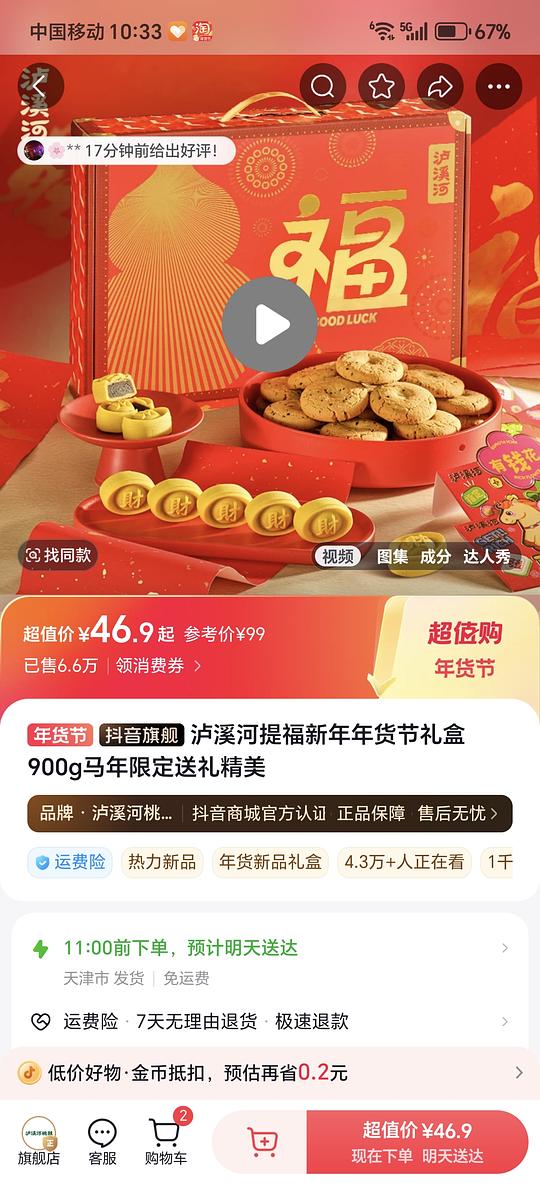The width and height of the screenshot is (540, 1191).
Task: Open the 泸溪河 brand certification bar
Action: (x=270, y=813)
